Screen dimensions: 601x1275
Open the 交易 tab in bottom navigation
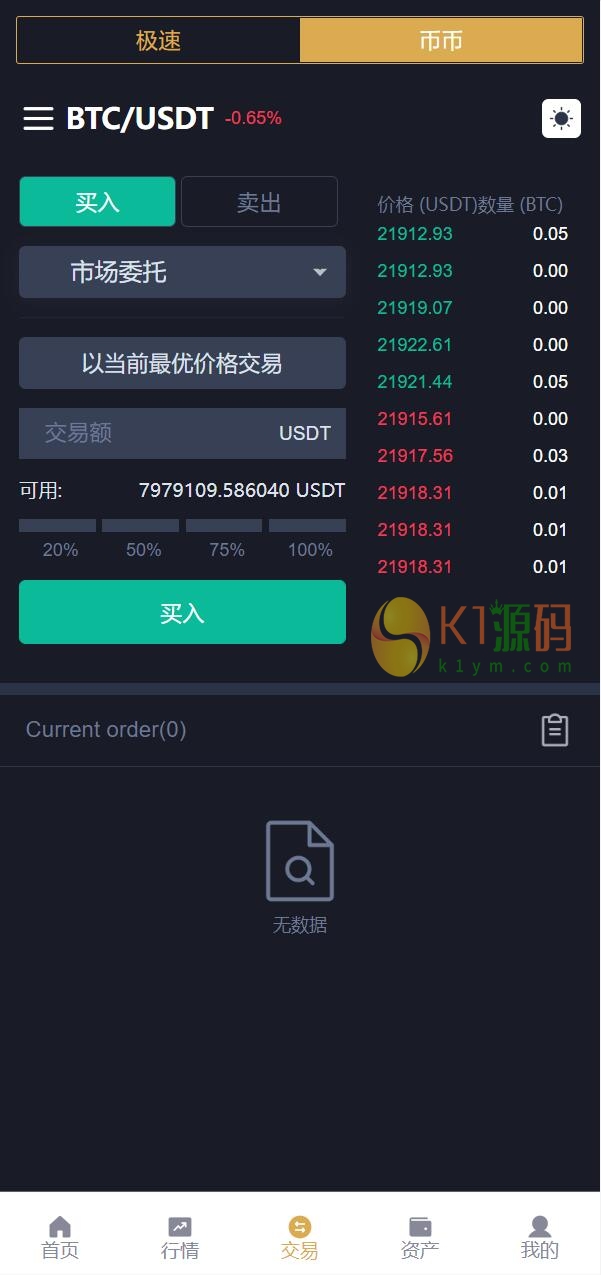pyautogui.click(x=300, y=1237)
